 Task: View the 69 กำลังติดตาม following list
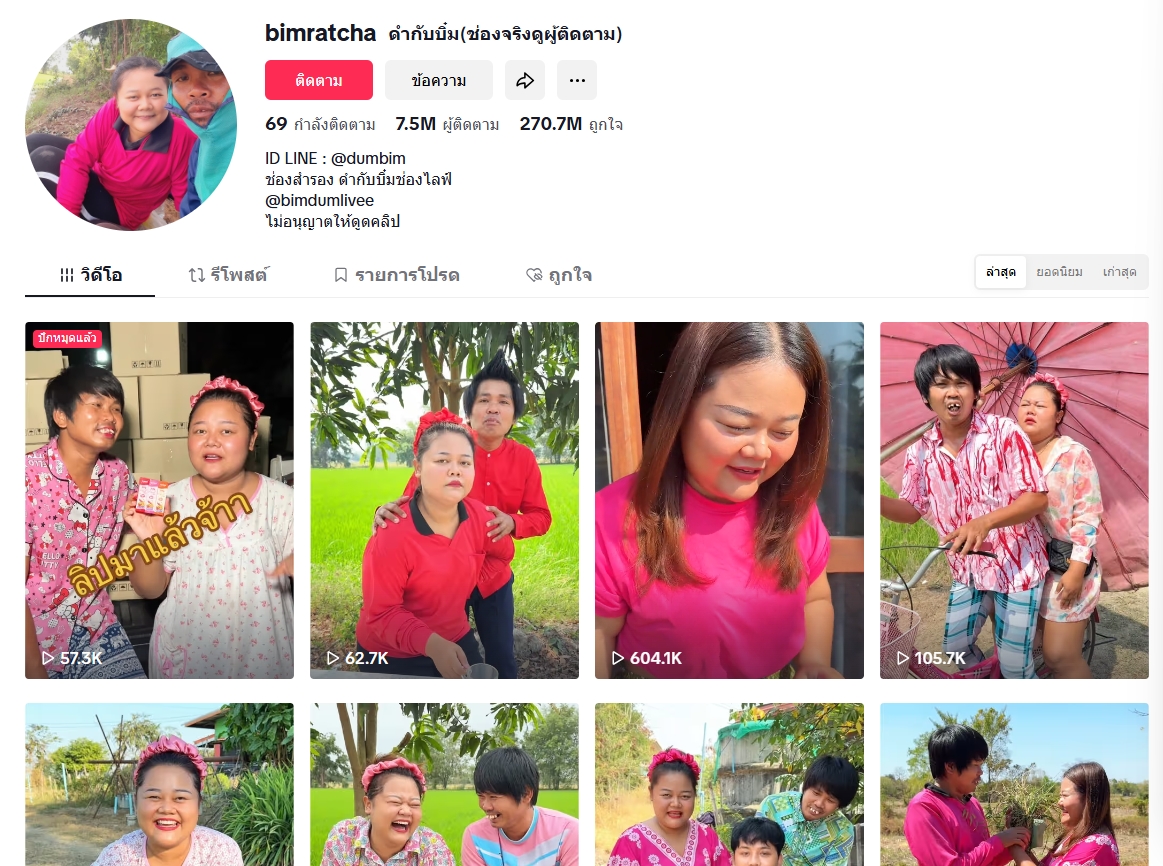[320, 124]
